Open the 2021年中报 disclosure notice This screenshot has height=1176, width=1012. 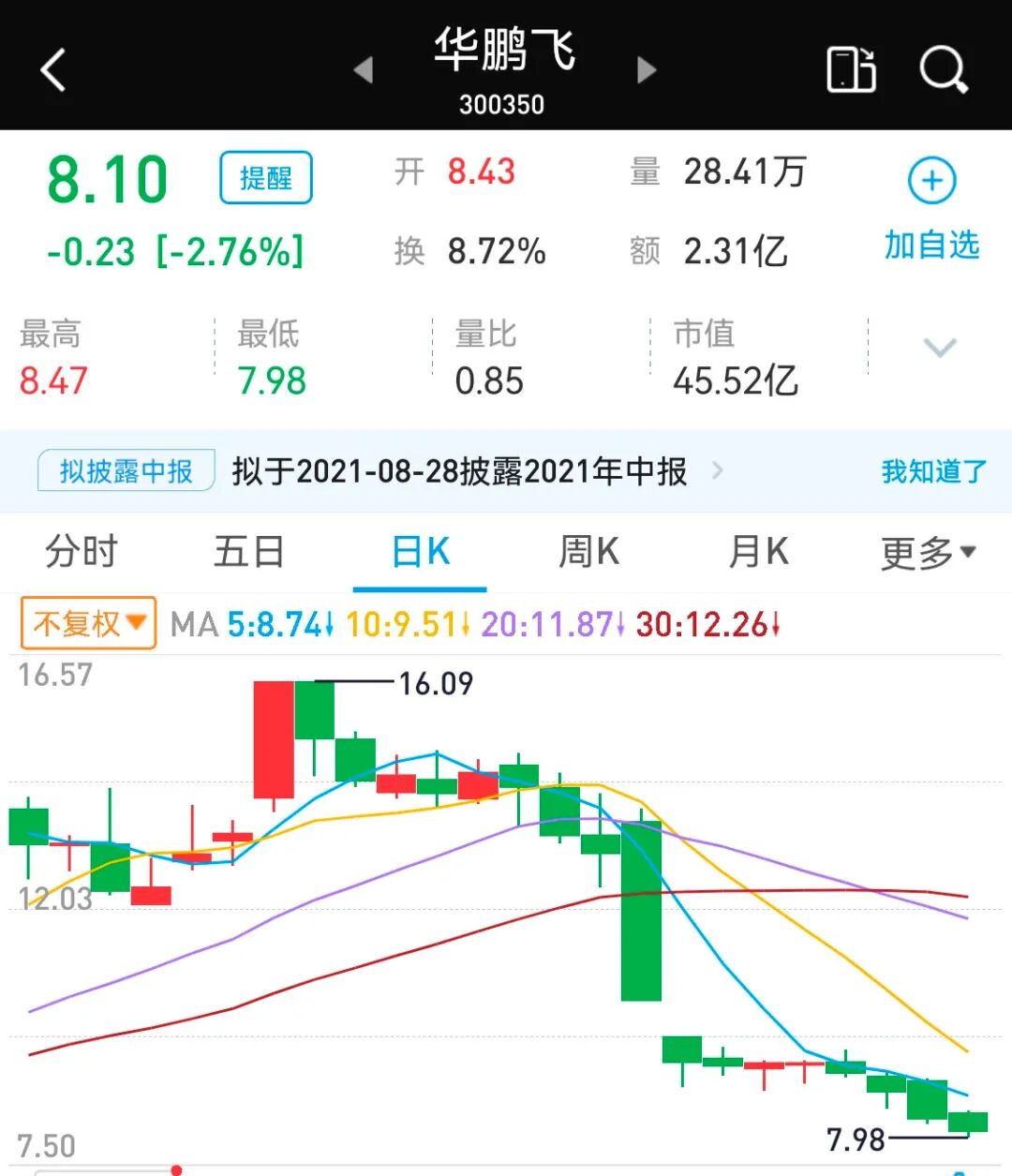click(459, 471)
